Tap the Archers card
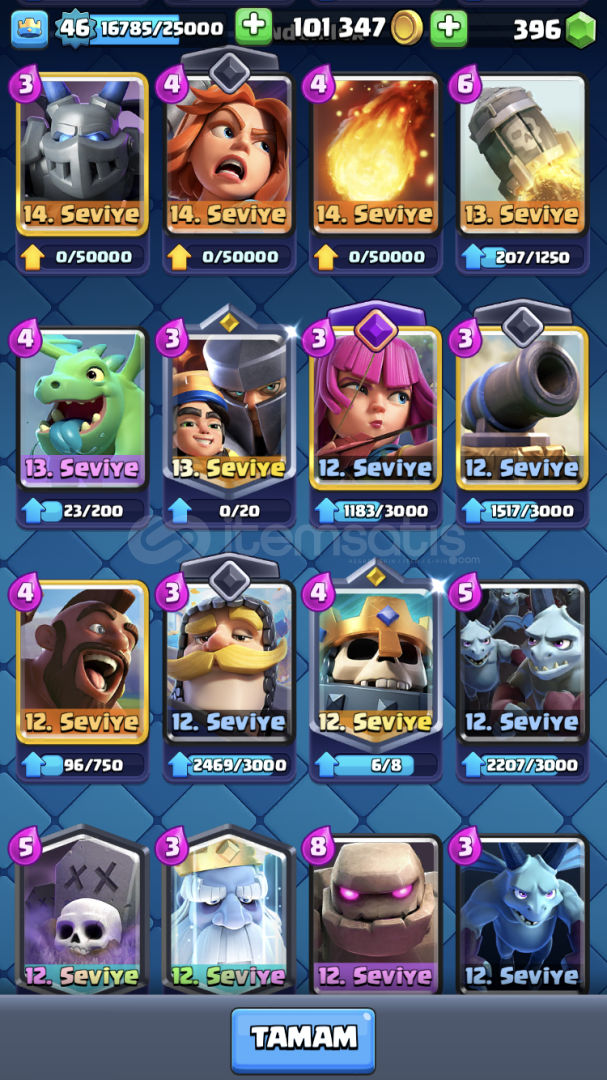The height and width of the screenshot is (1080, 607). [x=376, y=408]
